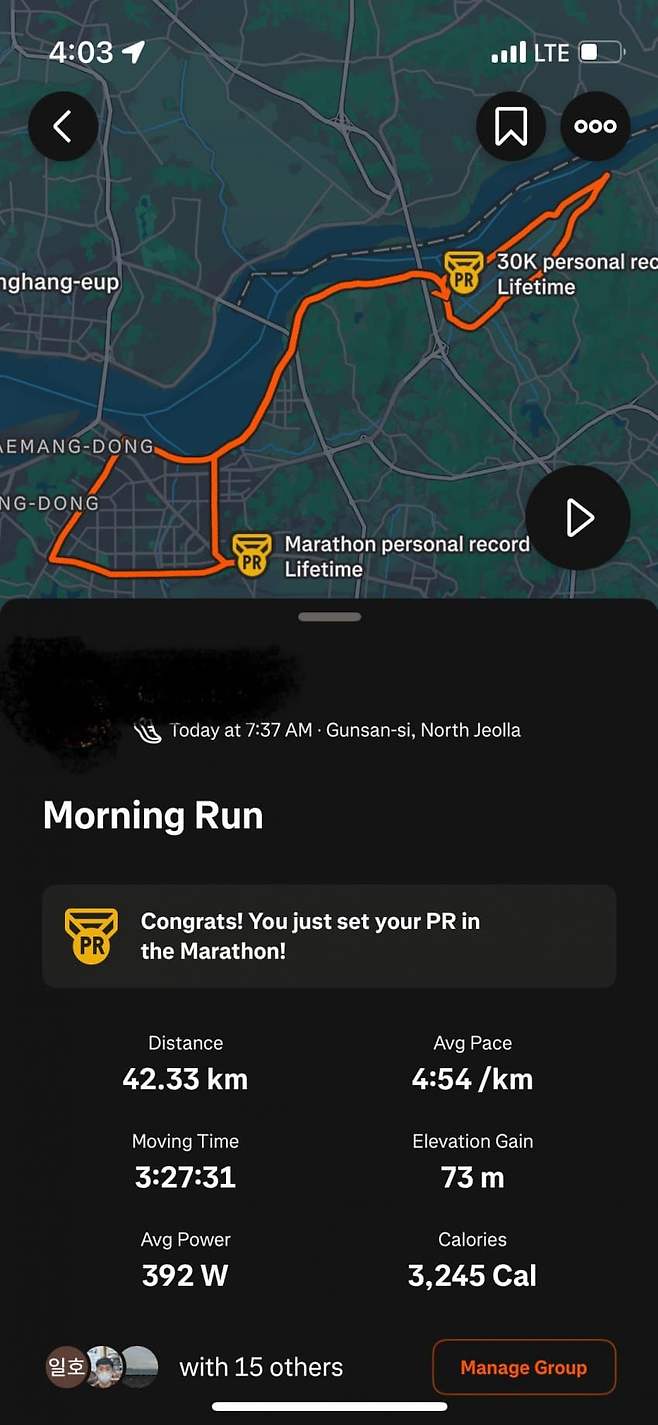
Task: Open the Marathon PR congrats banner
Action: tap(329, 936)
